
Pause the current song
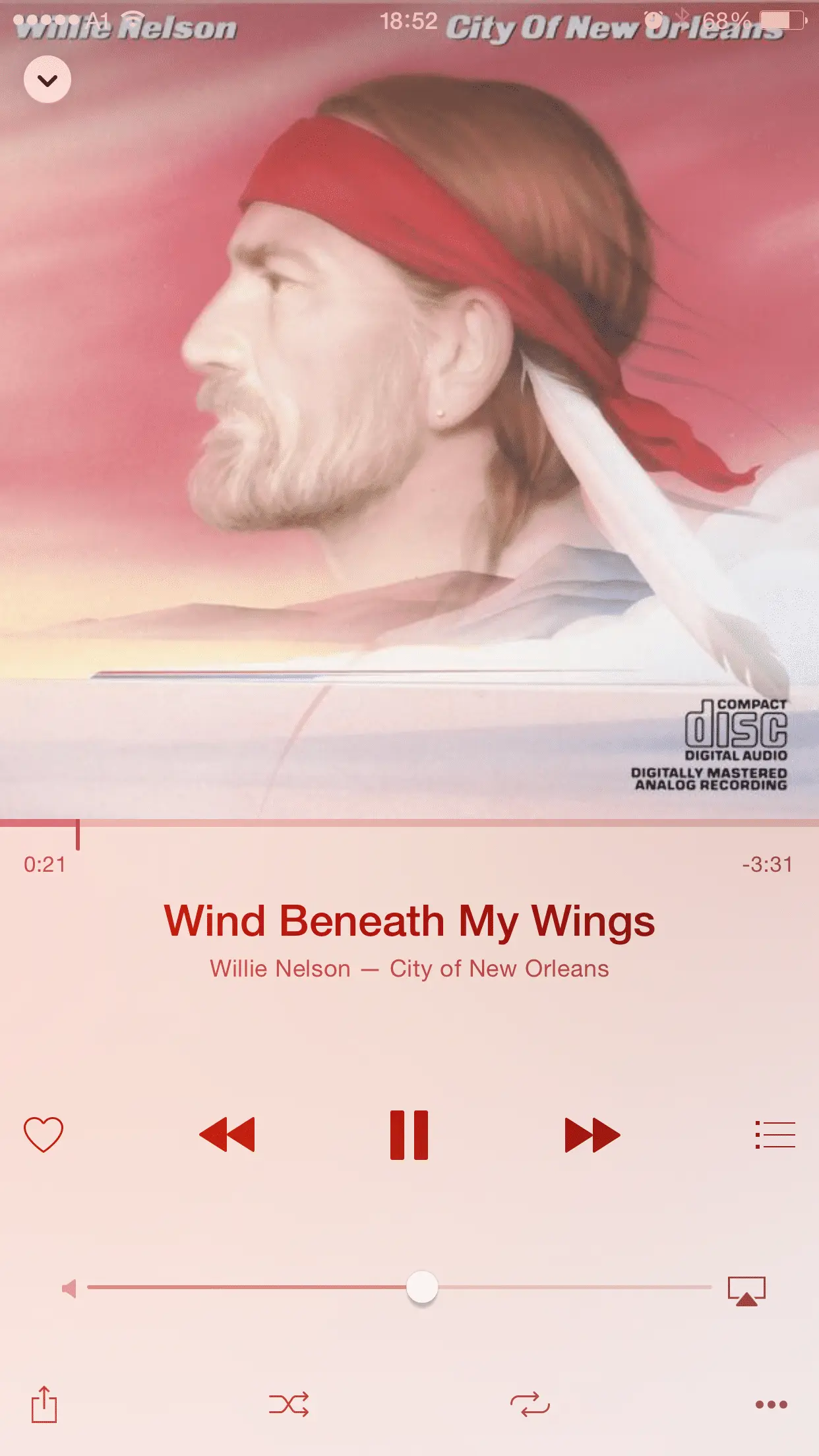coord(409,1134)
